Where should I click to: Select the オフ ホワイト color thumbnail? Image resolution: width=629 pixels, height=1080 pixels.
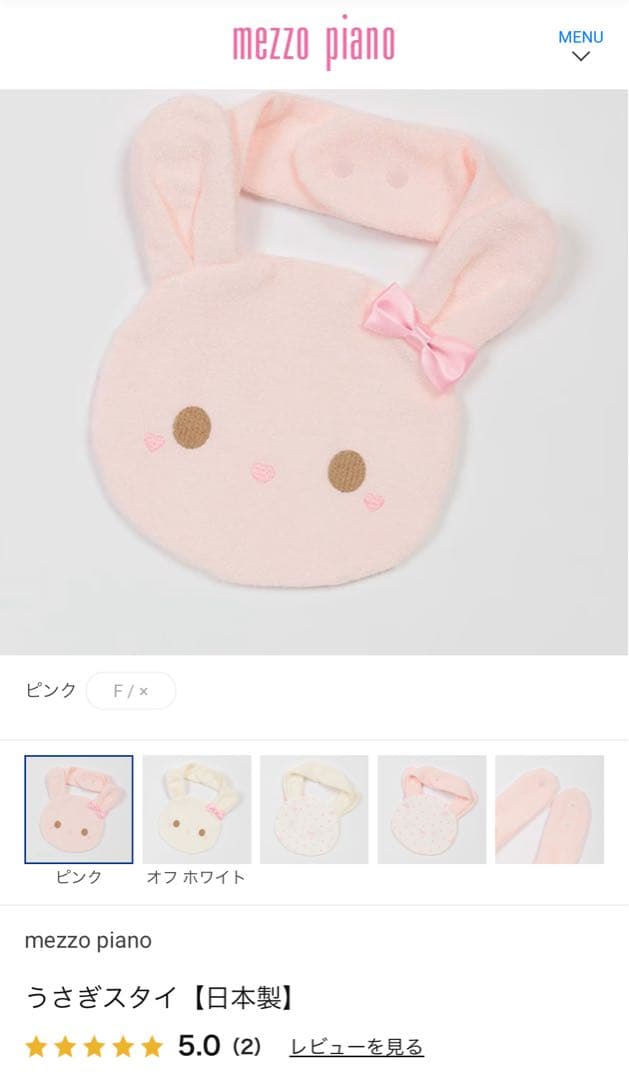(x=196, y=809)
